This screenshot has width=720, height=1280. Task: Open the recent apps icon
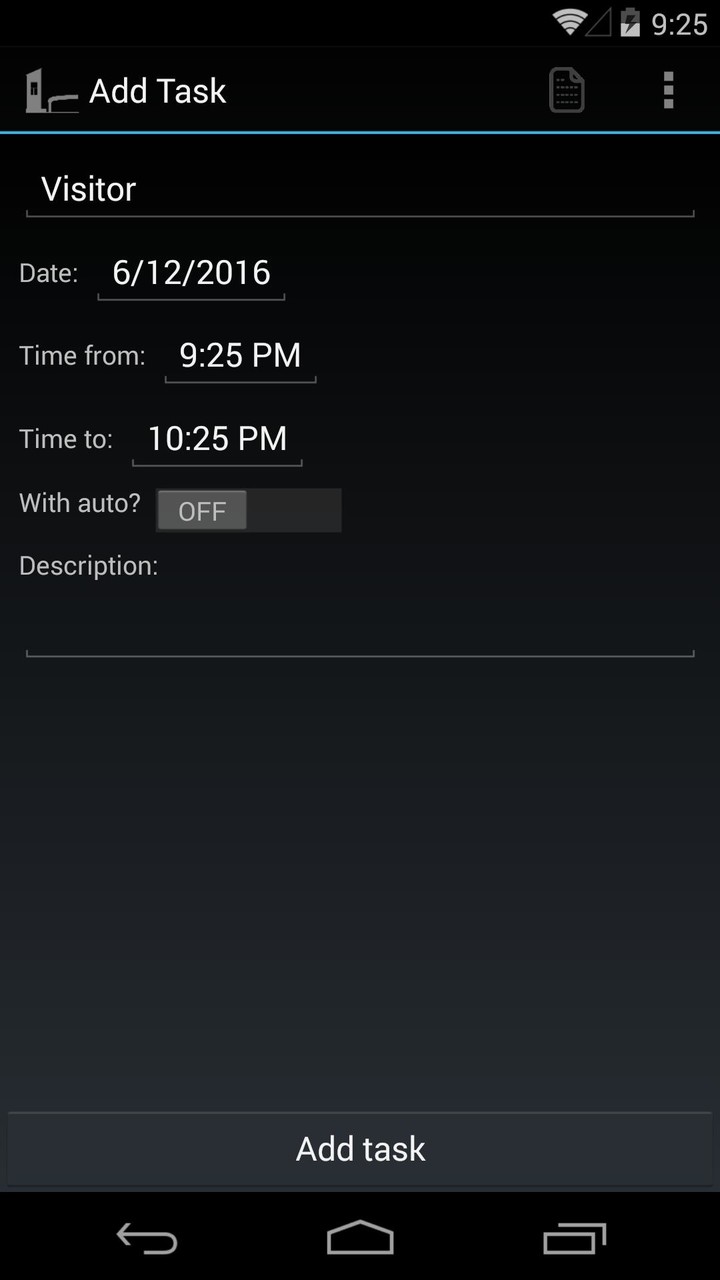point(574,1238)
